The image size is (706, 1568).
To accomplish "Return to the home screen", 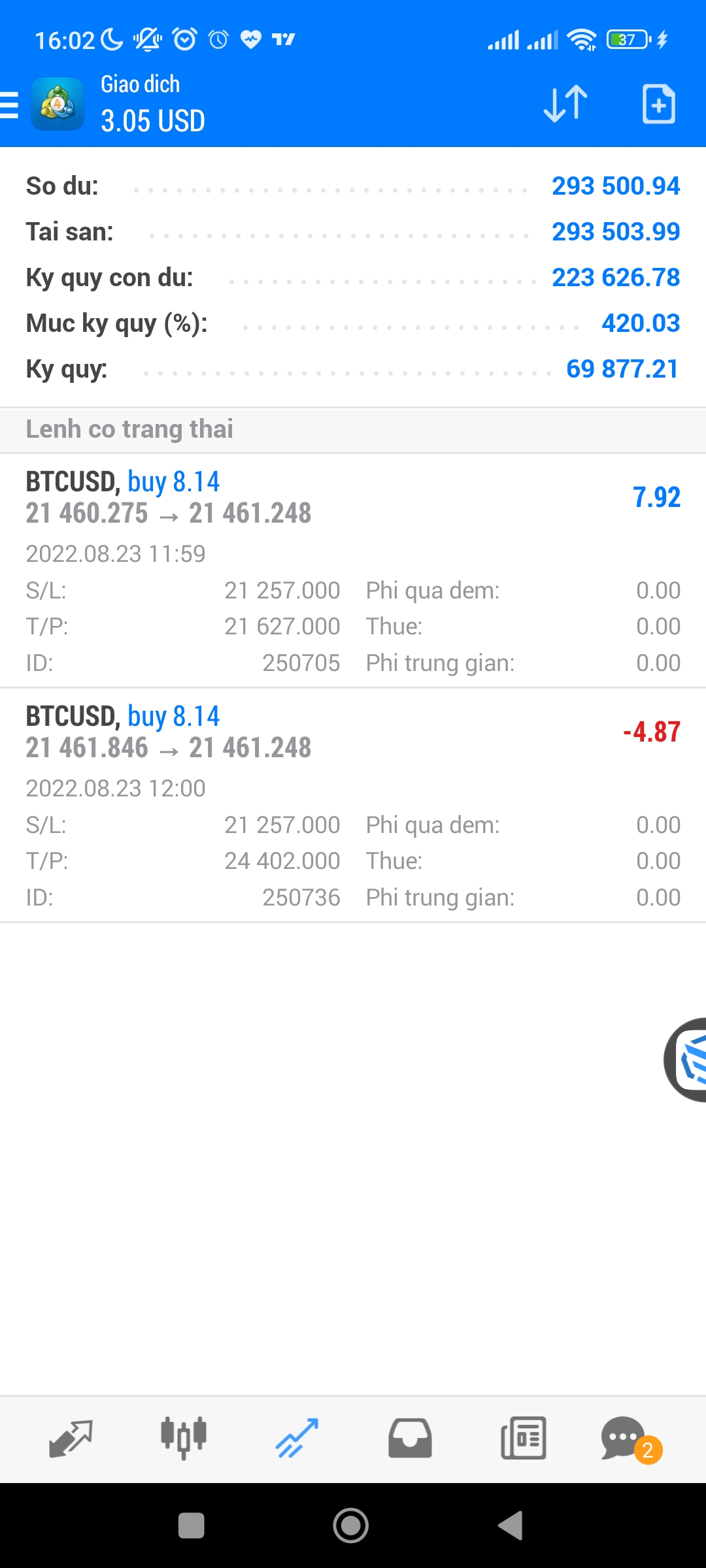I will [x=351, y=1526].
